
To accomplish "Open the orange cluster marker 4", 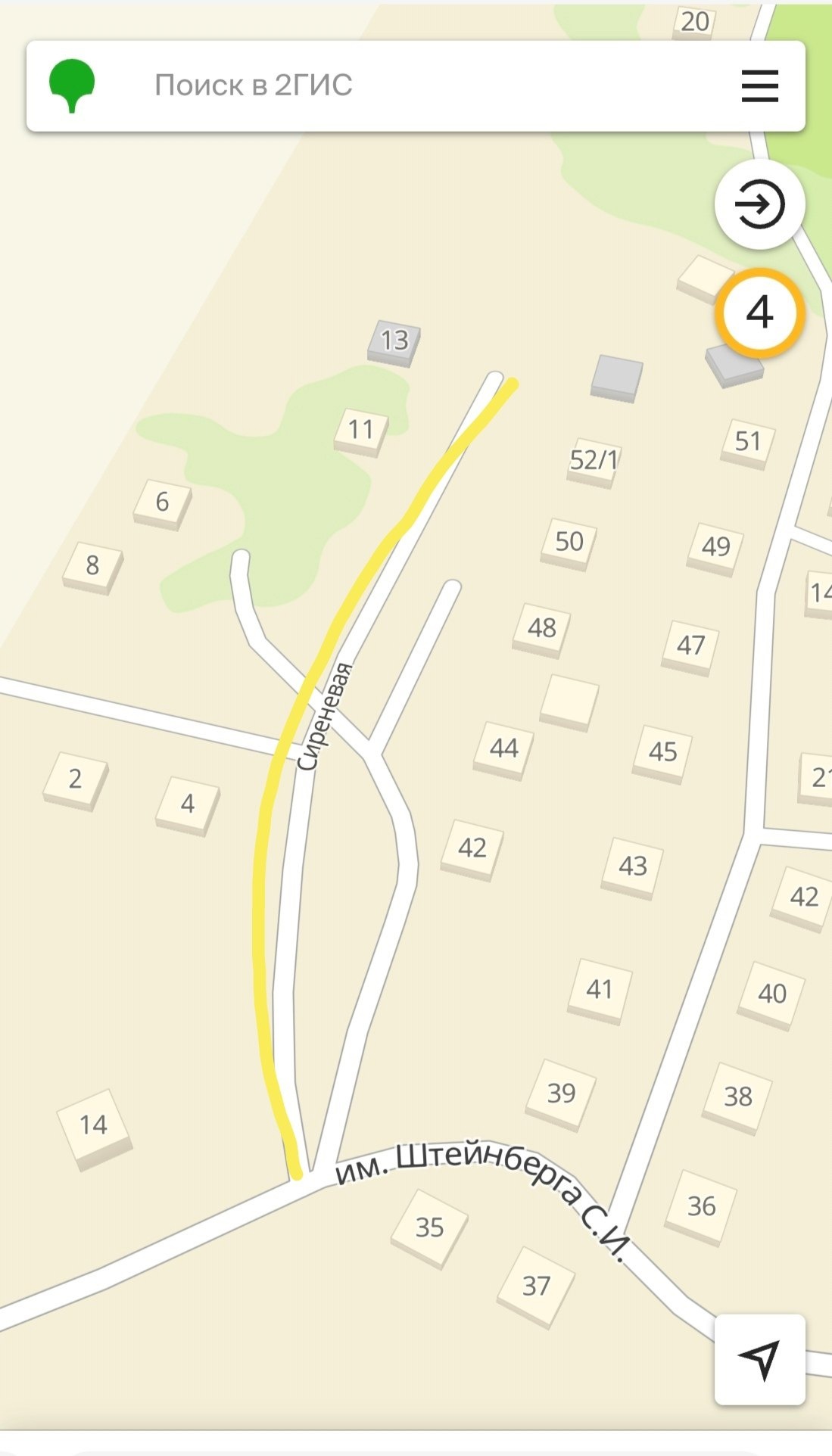I will pos(759,313).
